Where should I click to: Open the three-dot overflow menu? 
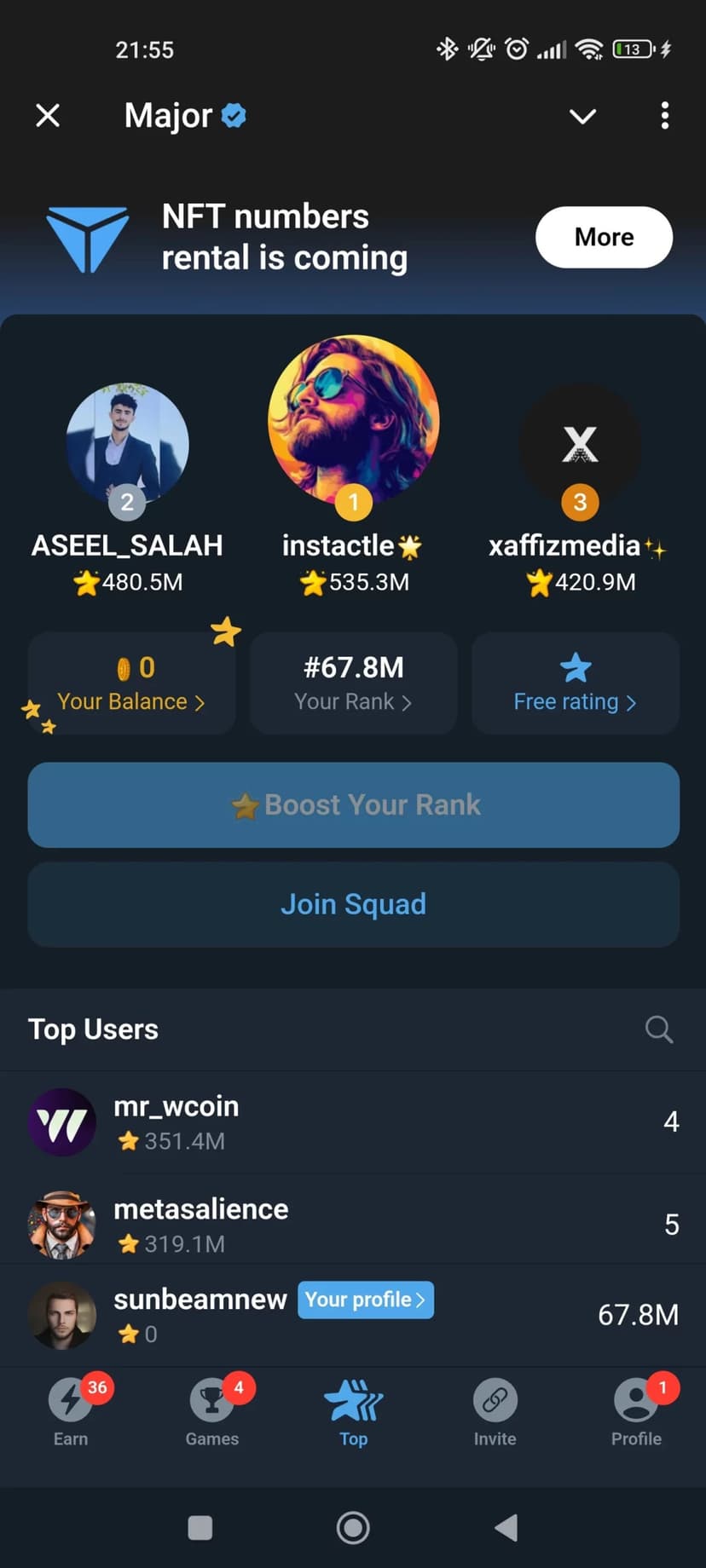pyautogui.click(x=664, y=116)
